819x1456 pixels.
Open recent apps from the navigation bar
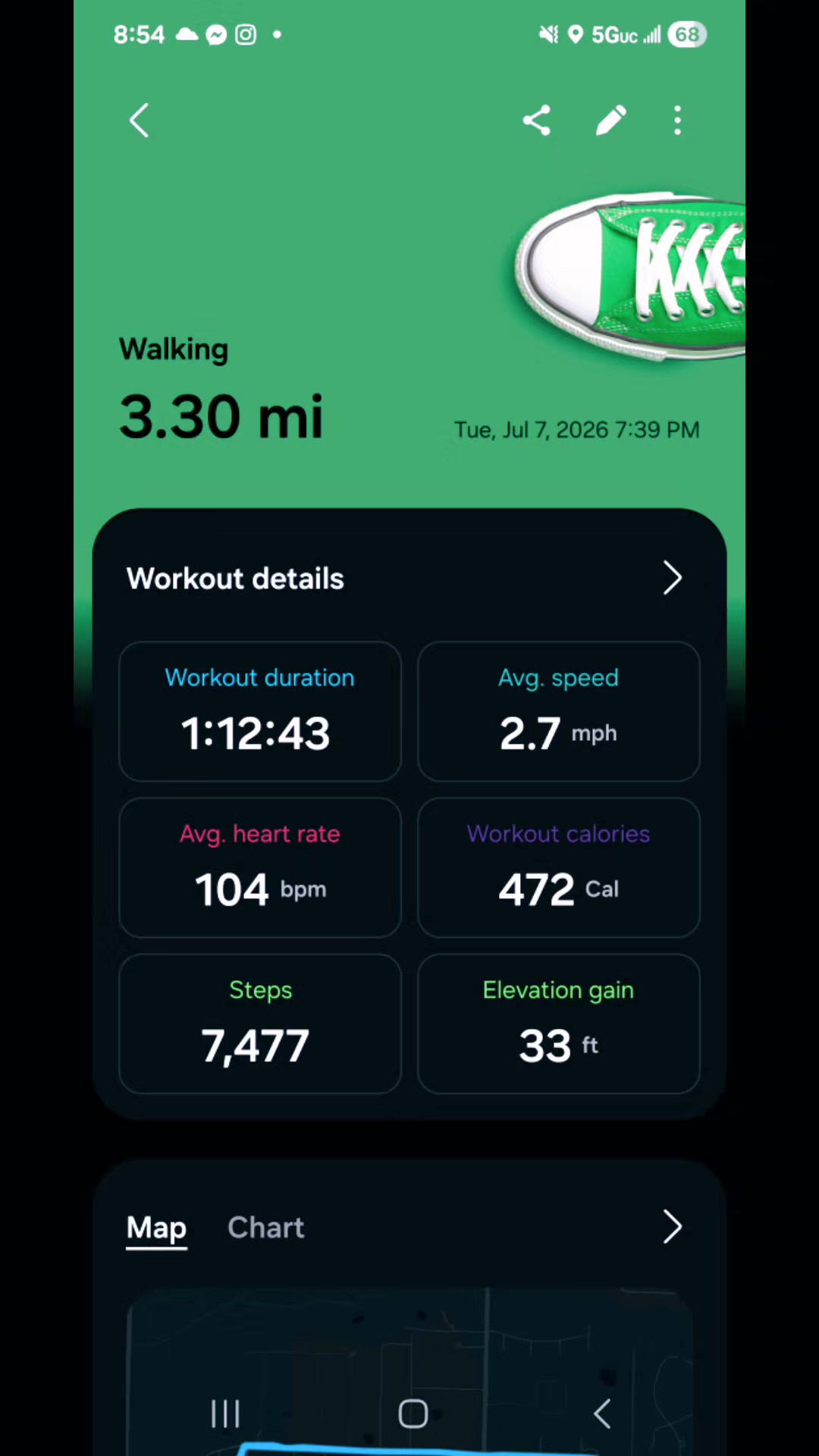[x=225, y=1414]
